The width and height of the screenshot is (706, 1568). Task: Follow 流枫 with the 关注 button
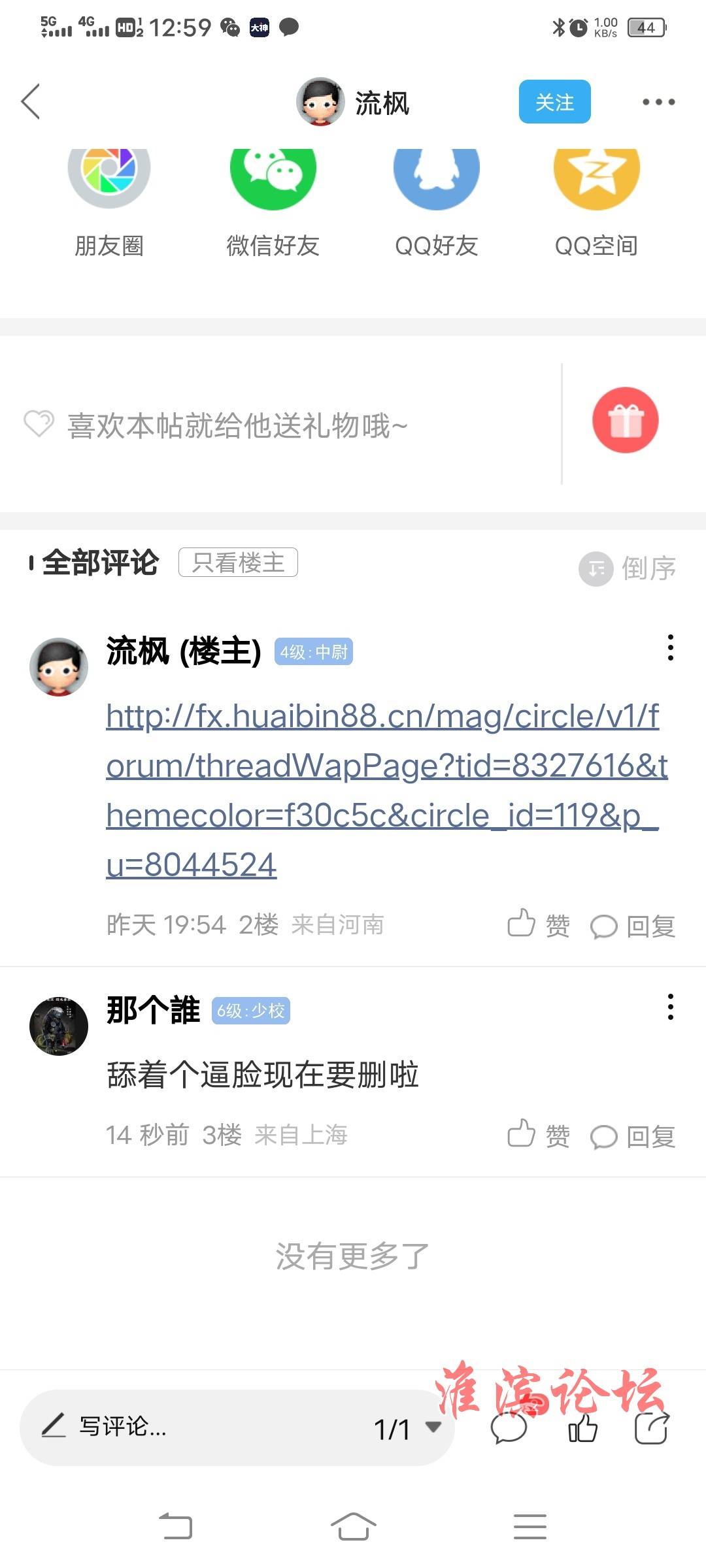554,102
